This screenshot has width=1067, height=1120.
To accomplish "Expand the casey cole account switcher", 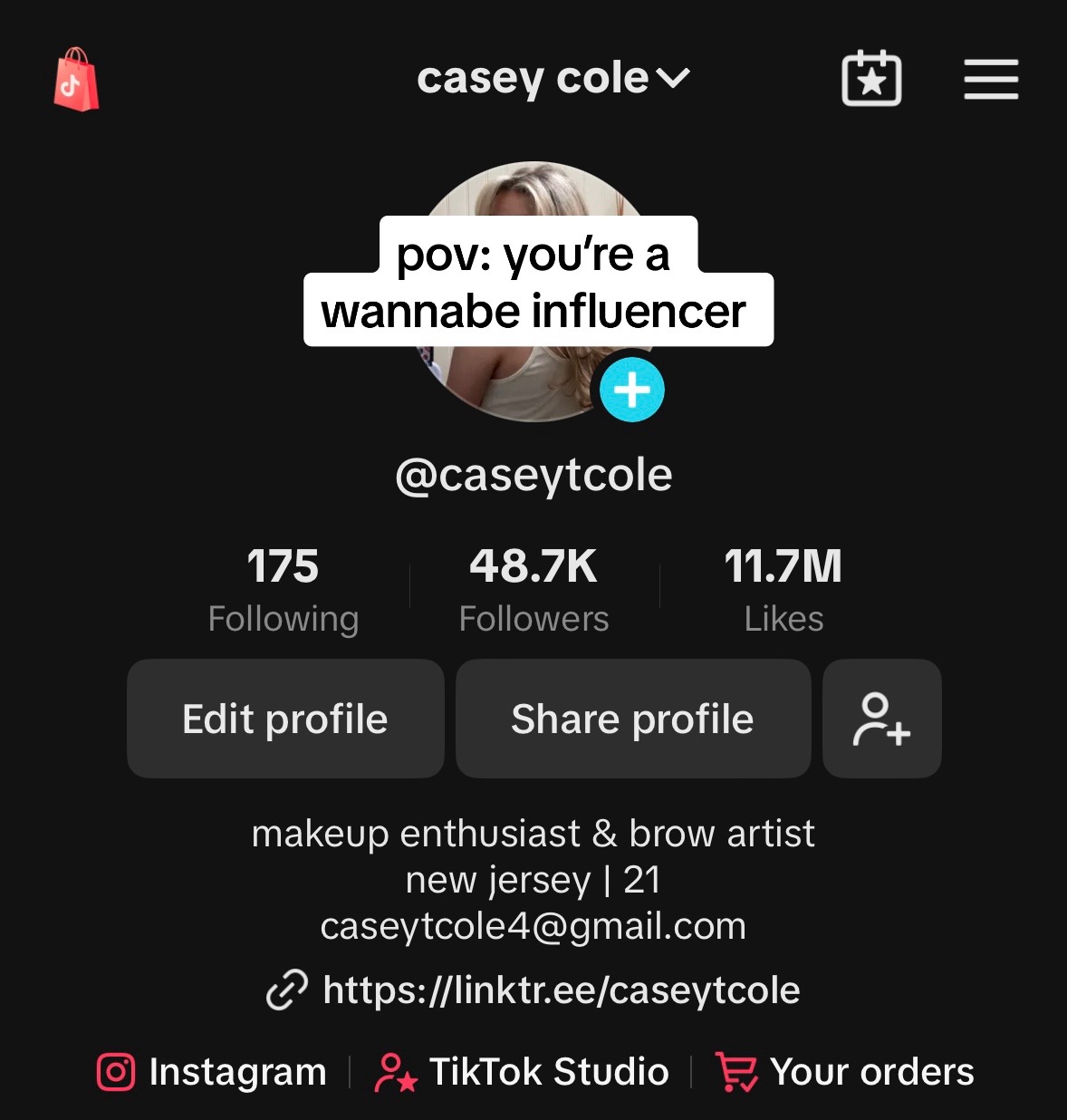I will pyautogui.click(x=553, y=79).
